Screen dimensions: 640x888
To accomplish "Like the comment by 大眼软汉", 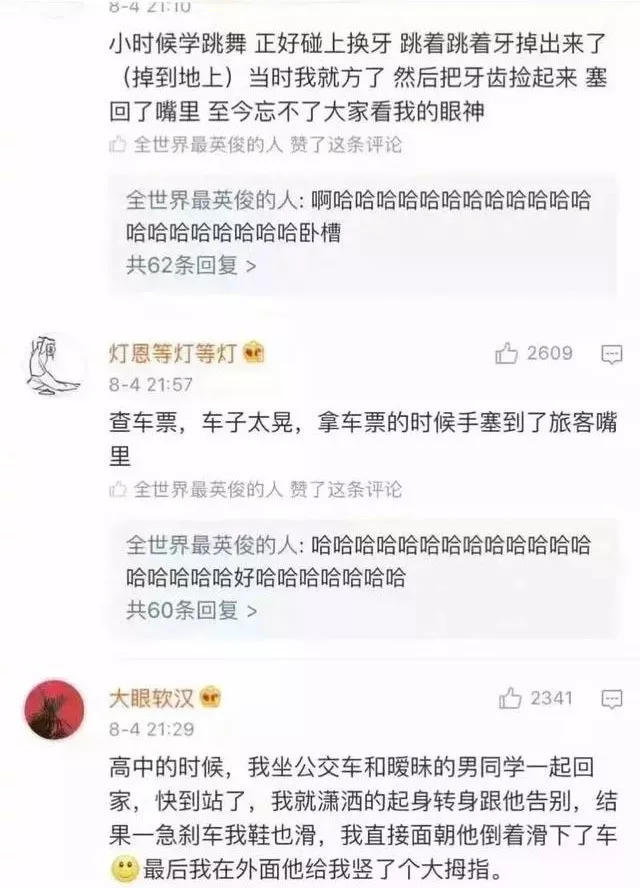I will [x=511, y=697].
